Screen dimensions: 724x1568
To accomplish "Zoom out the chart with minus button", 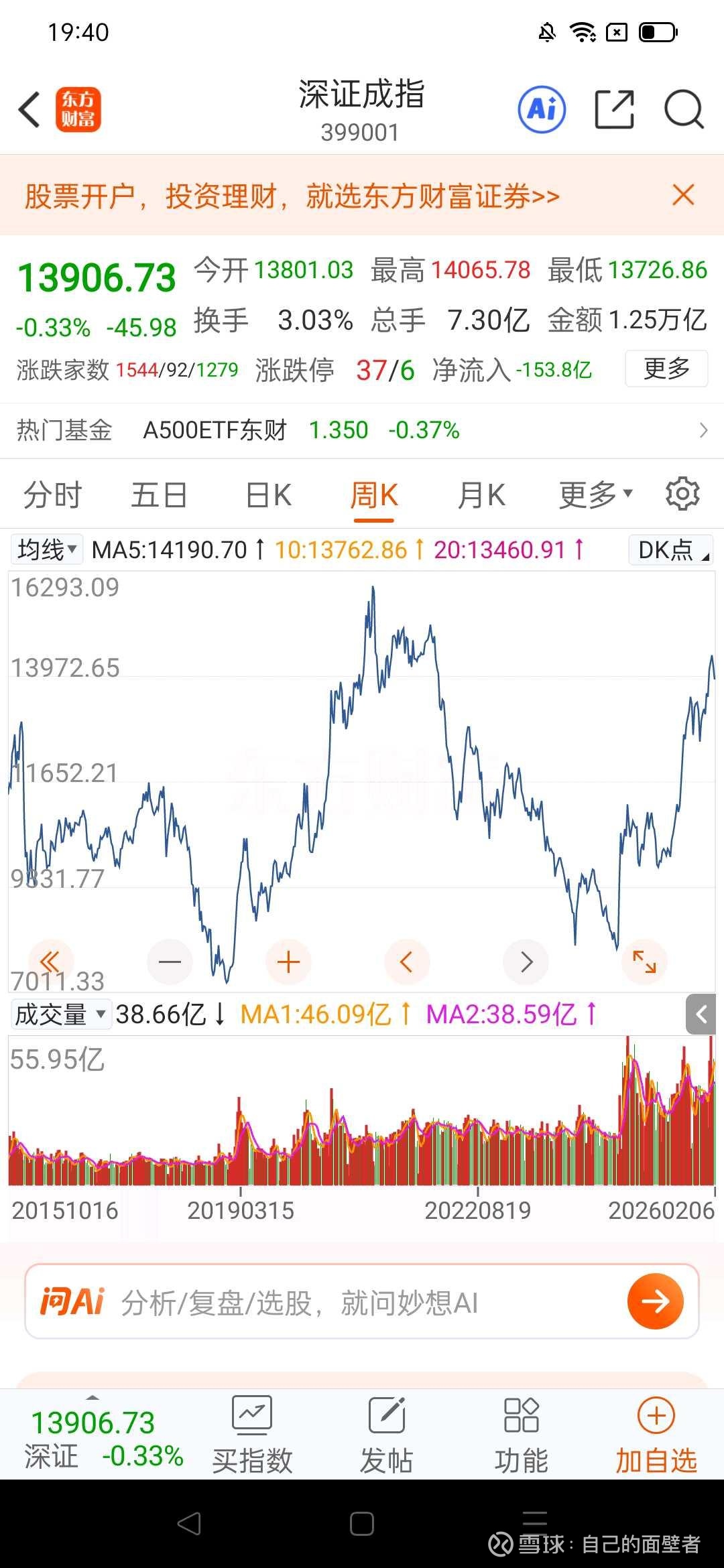I will point(170,962).
